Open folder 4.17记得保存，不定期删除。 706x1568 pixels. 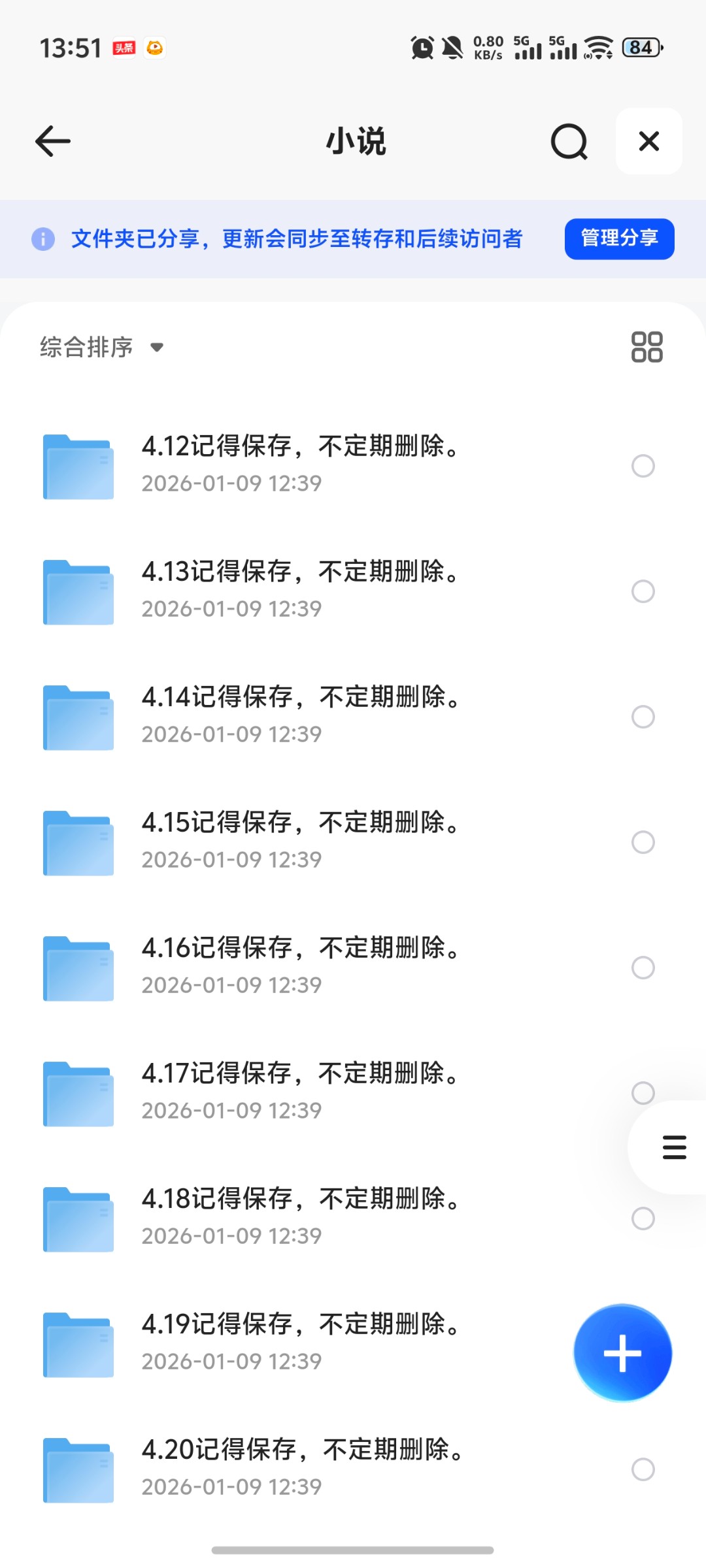[x=301, y=1092]
